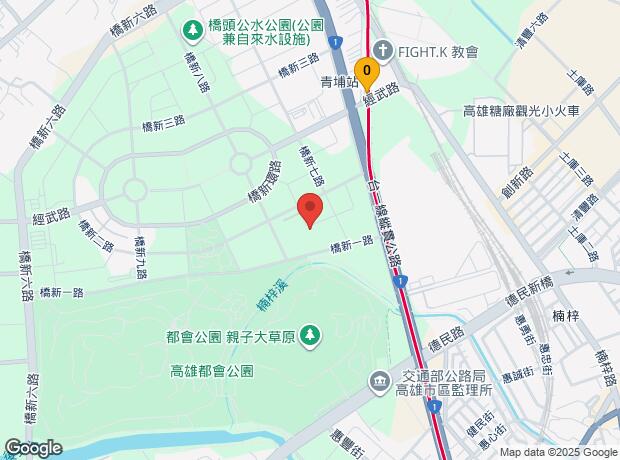Open the FIGHT.K 教會 church place marker

[x=382, y=48]
